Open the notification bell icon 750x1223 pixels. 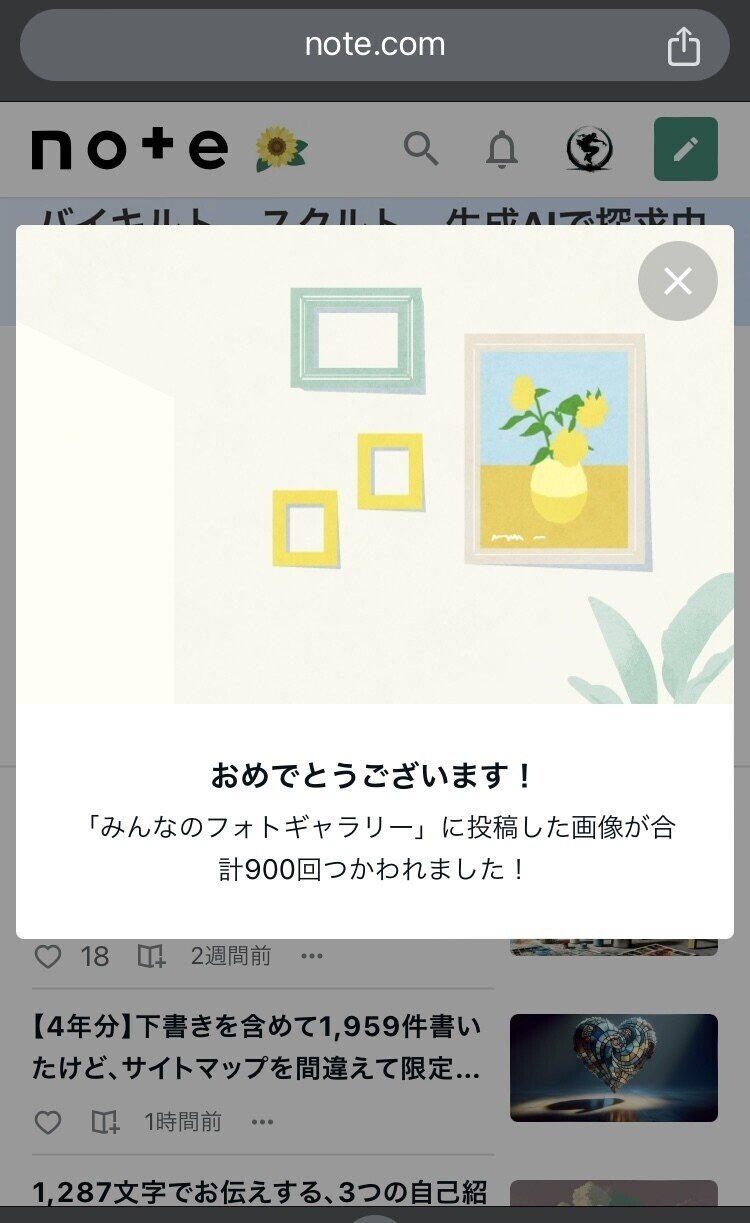click(502, 149)
